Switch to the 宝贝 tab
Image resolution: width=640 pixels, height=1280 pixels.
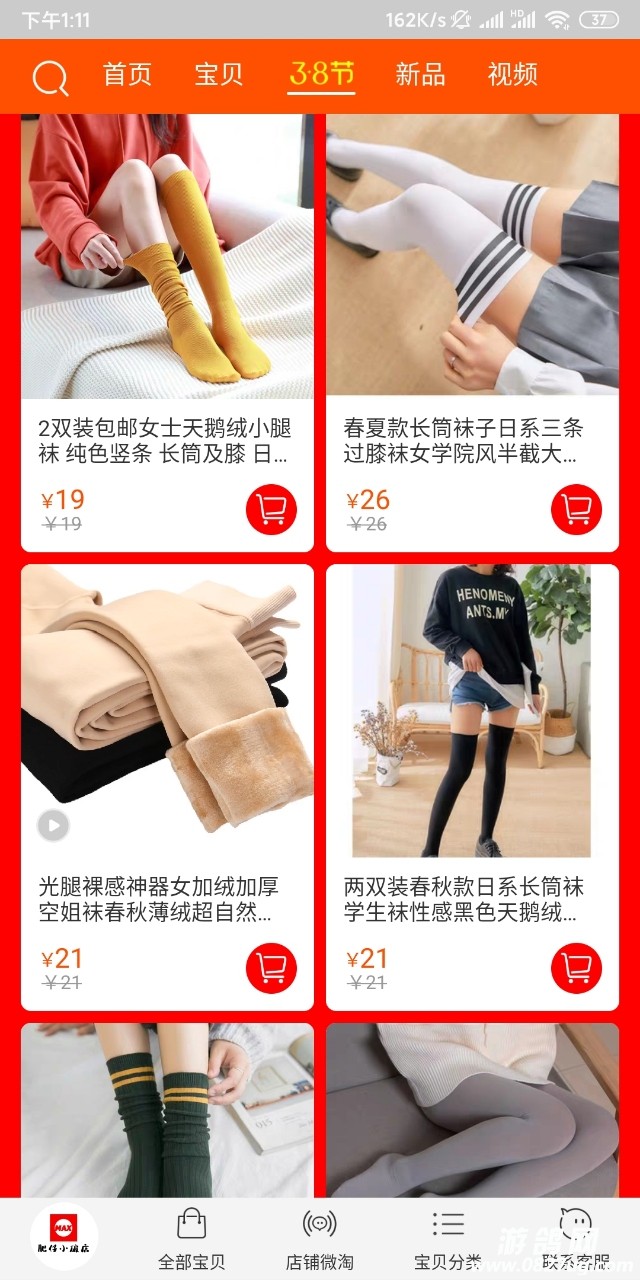219,74
